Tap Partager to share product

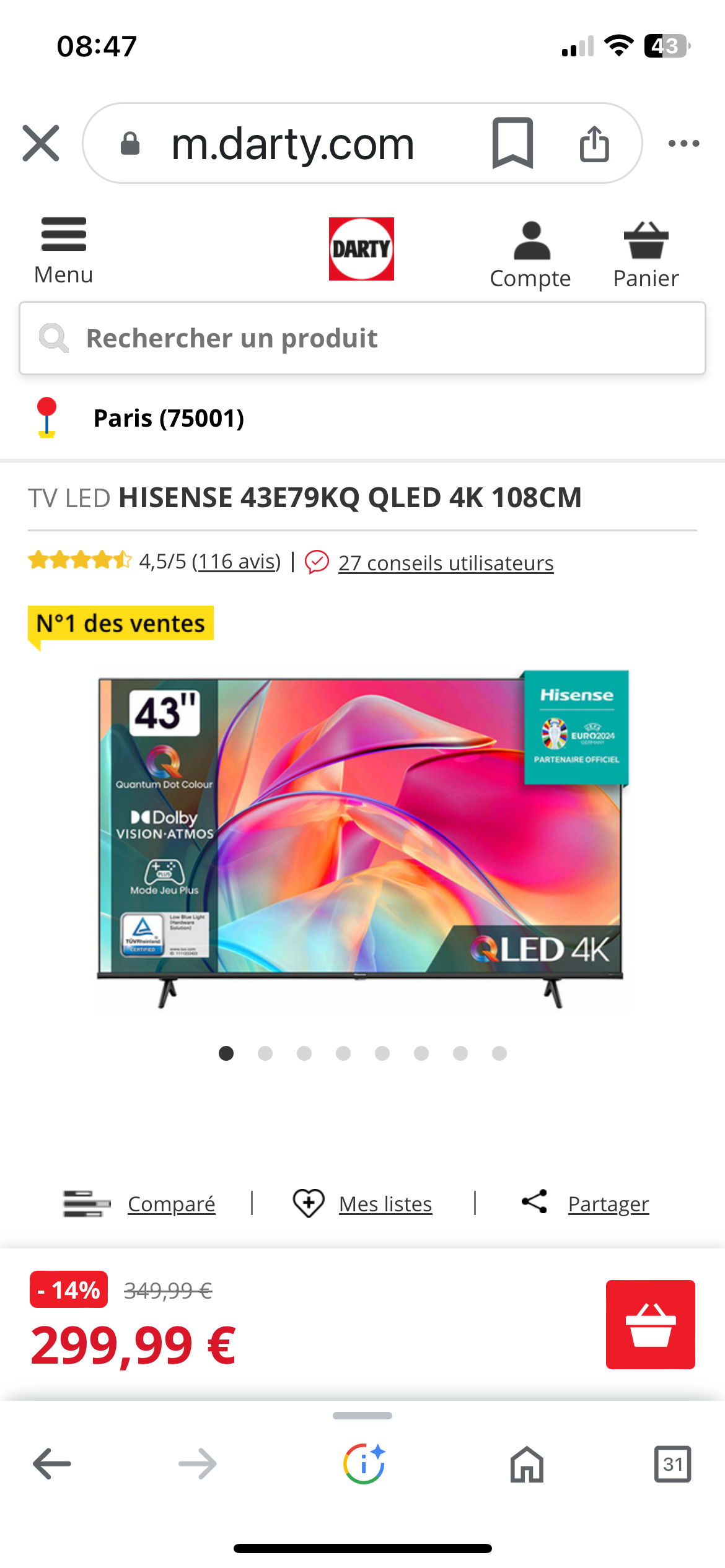coord(608,1203)
